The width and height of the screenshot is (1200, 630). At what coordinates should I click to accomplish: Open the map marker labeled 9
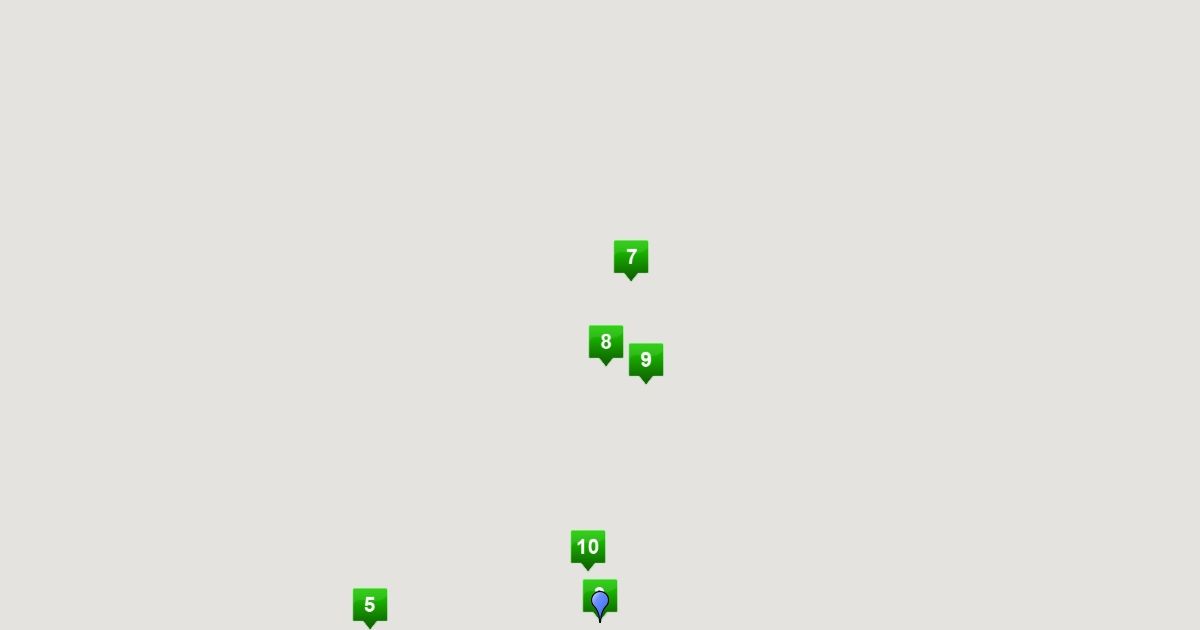coord(646,361)
